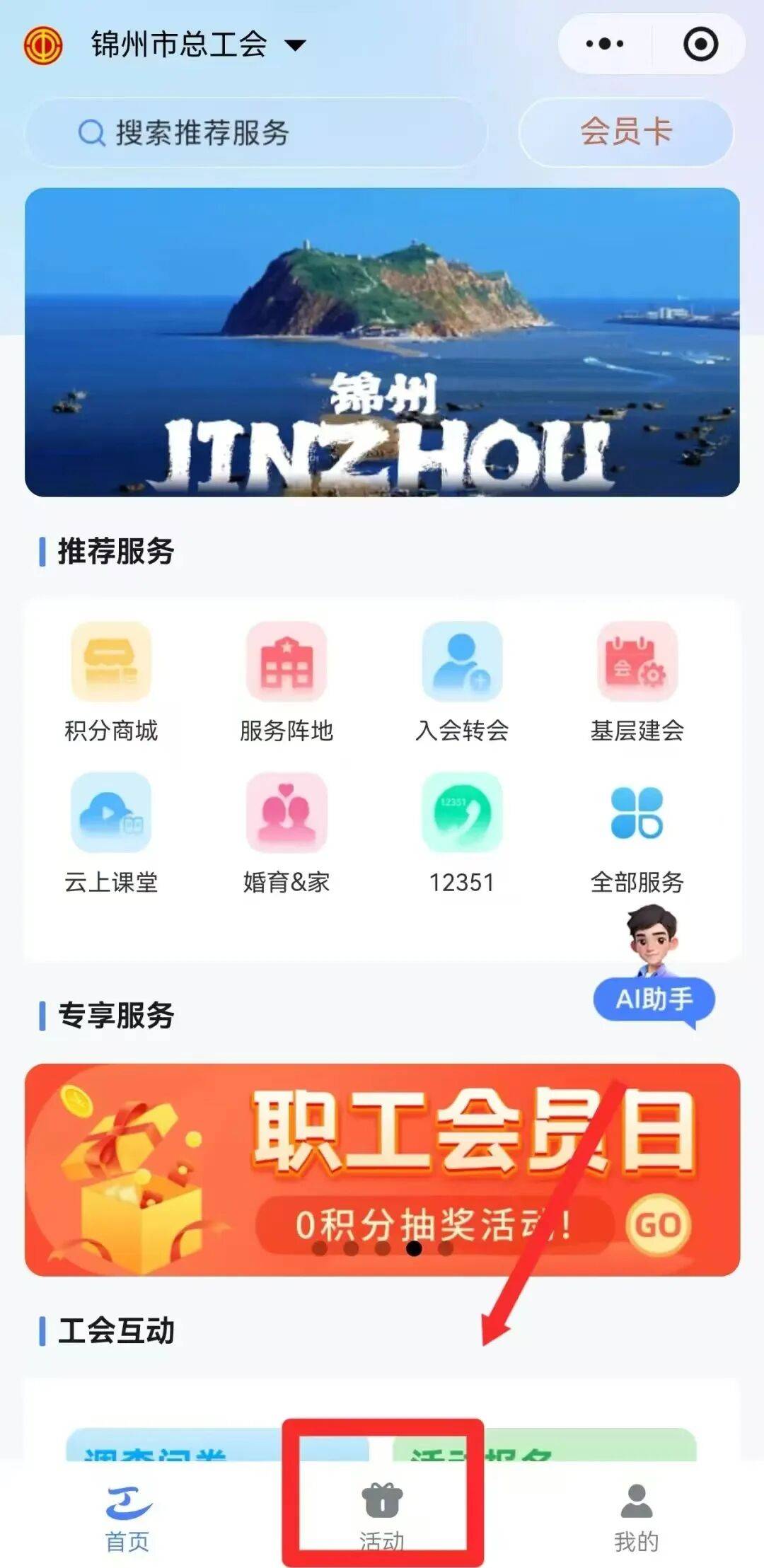Switch to the 首页 tab
764x1568 pixels.
point(127,1516)
